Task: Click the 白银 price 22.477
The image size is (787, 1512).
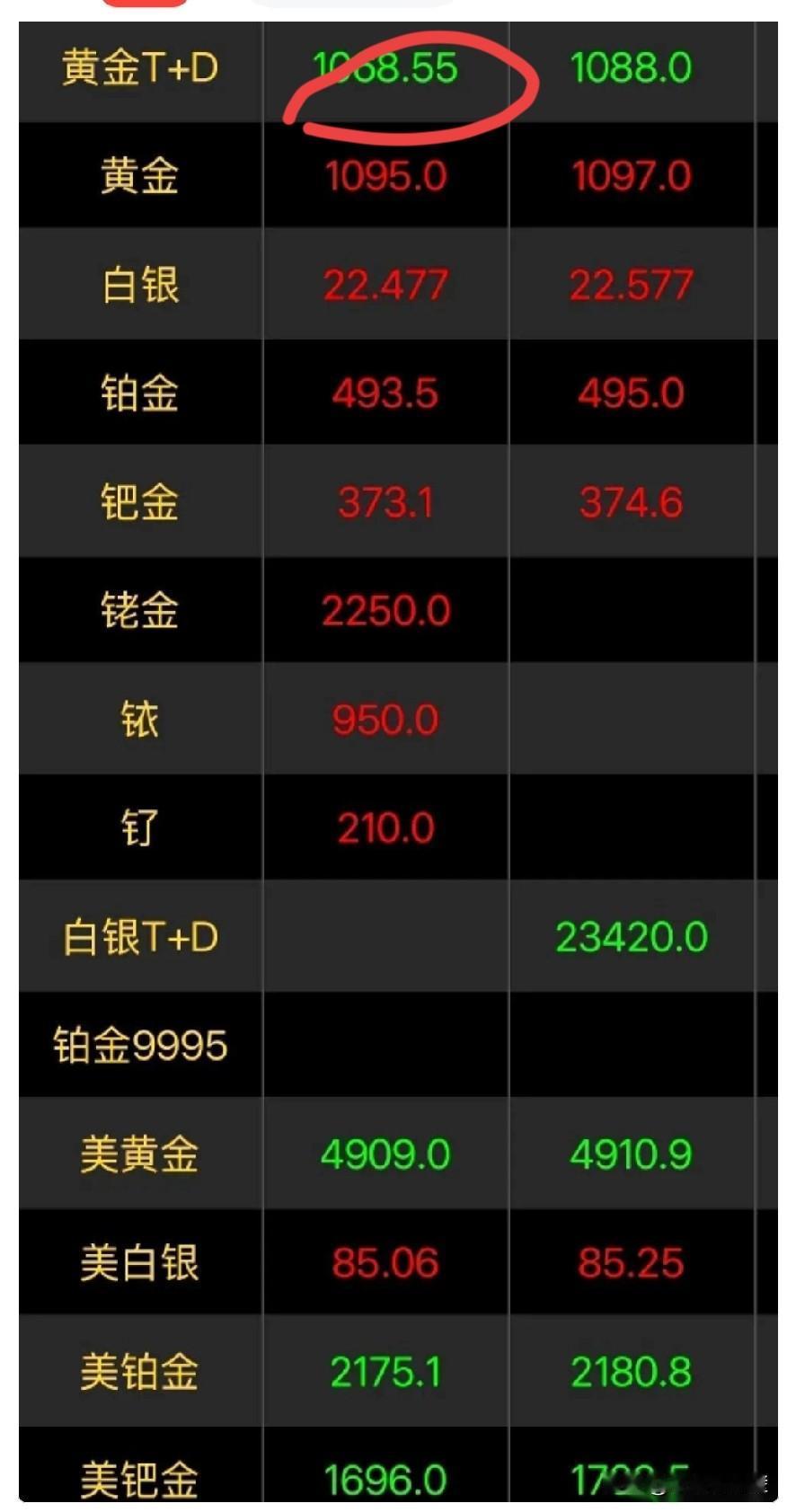Action: coord(385,284)
